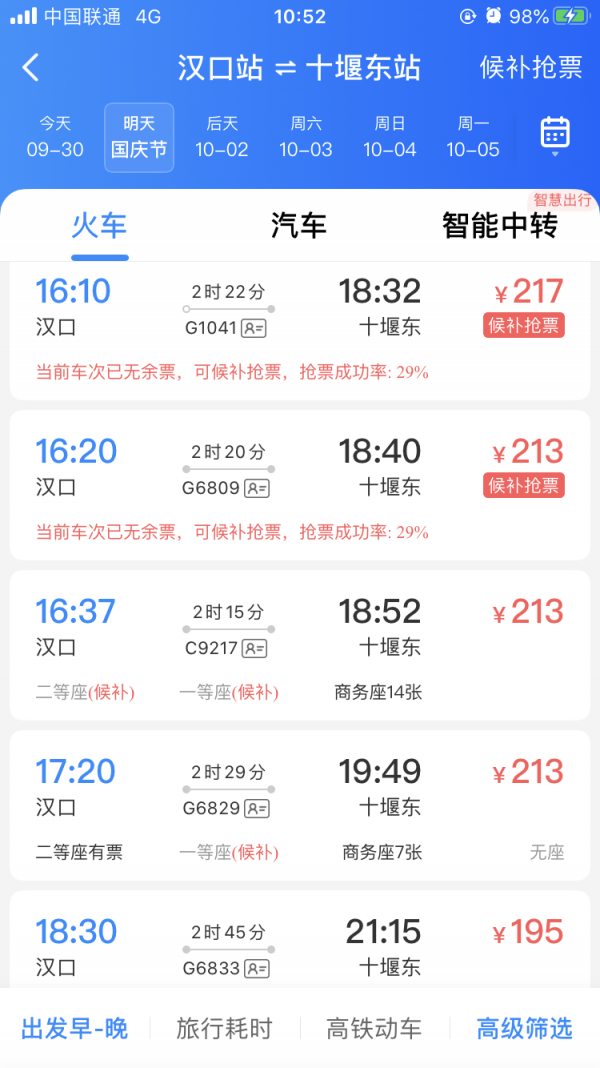This screenshot has height=1068, width=600.
Task: Sort by 旅行耗时
Action: pyautogui.click(x=224, y=1028)
